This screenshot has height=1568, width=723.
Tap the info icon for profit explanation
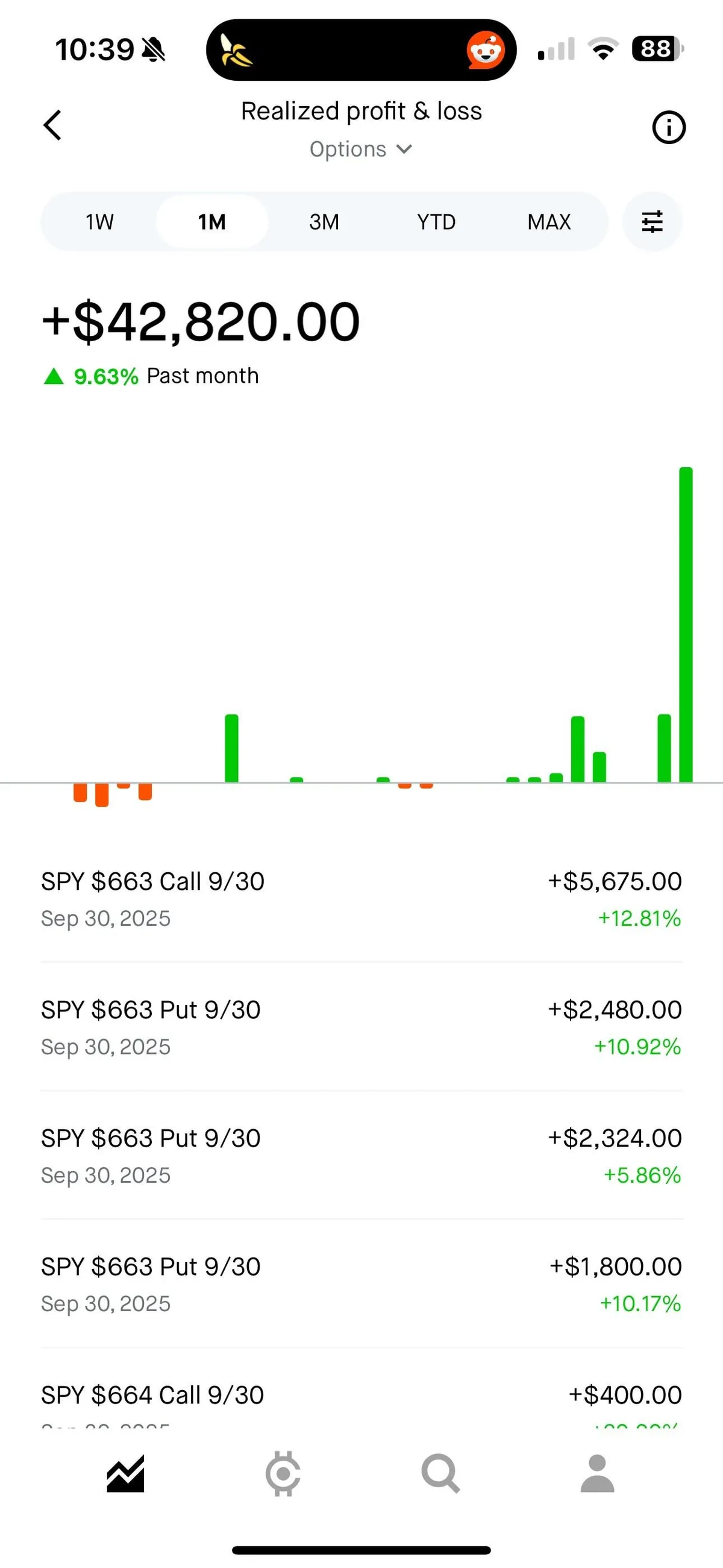[x=668, y=127]
